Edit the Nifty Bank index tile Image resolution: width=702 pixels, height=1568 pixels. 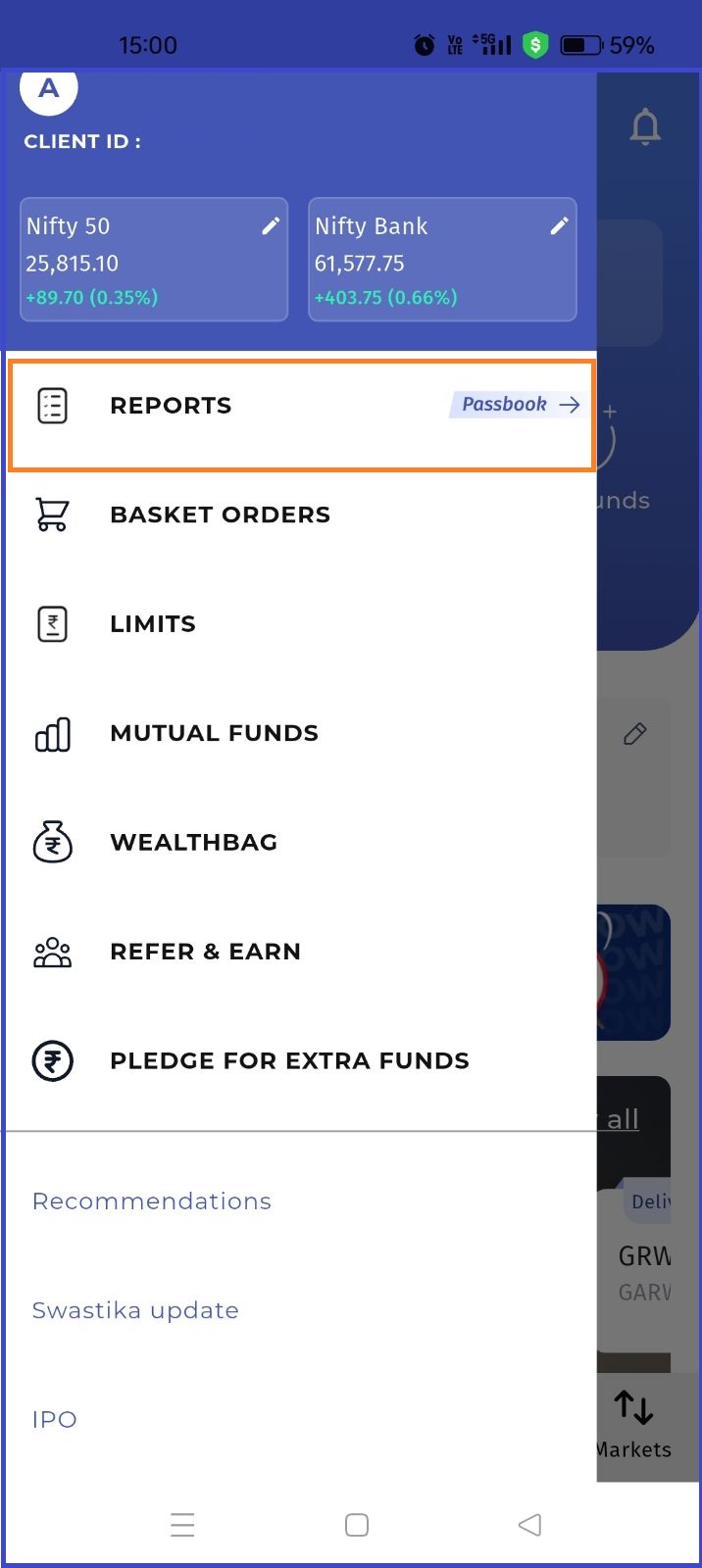point(559,226)
